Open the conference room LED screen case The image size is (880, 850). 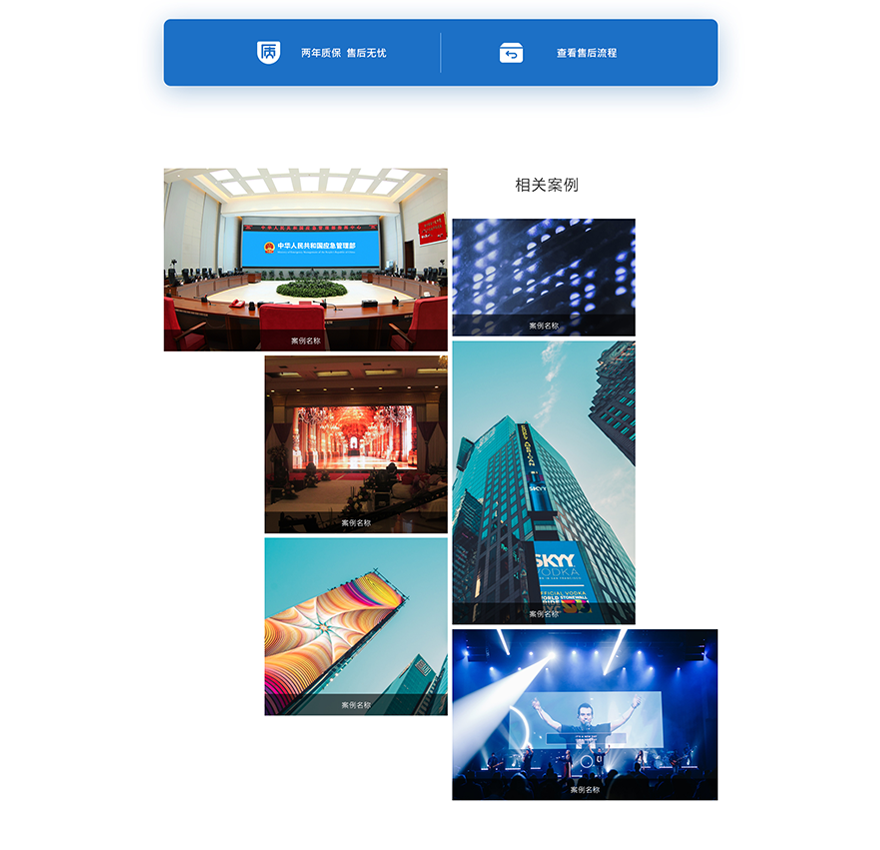(x=305, y=259)
